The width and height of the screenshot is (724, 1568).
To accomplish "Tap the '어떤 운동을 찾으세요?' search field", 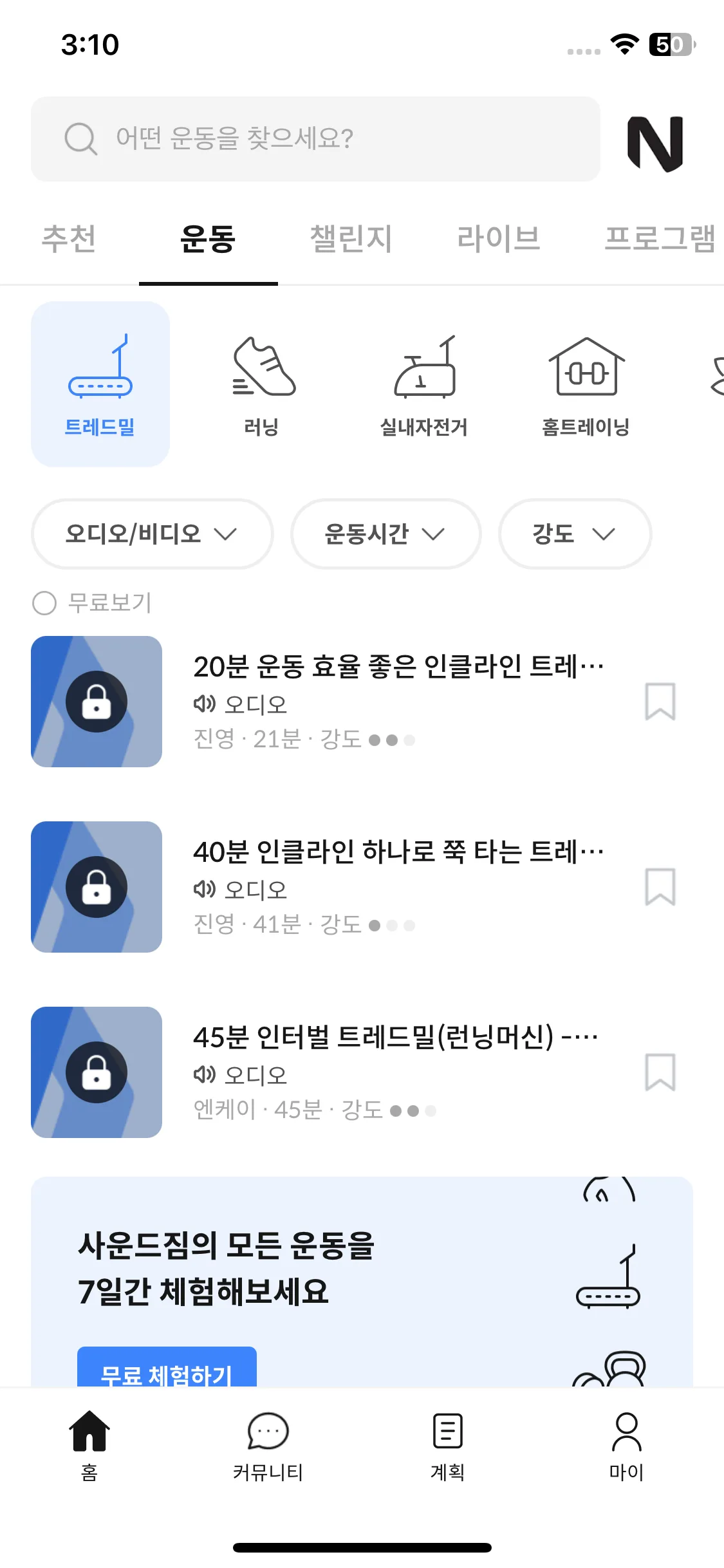I will tap(315, 139).
